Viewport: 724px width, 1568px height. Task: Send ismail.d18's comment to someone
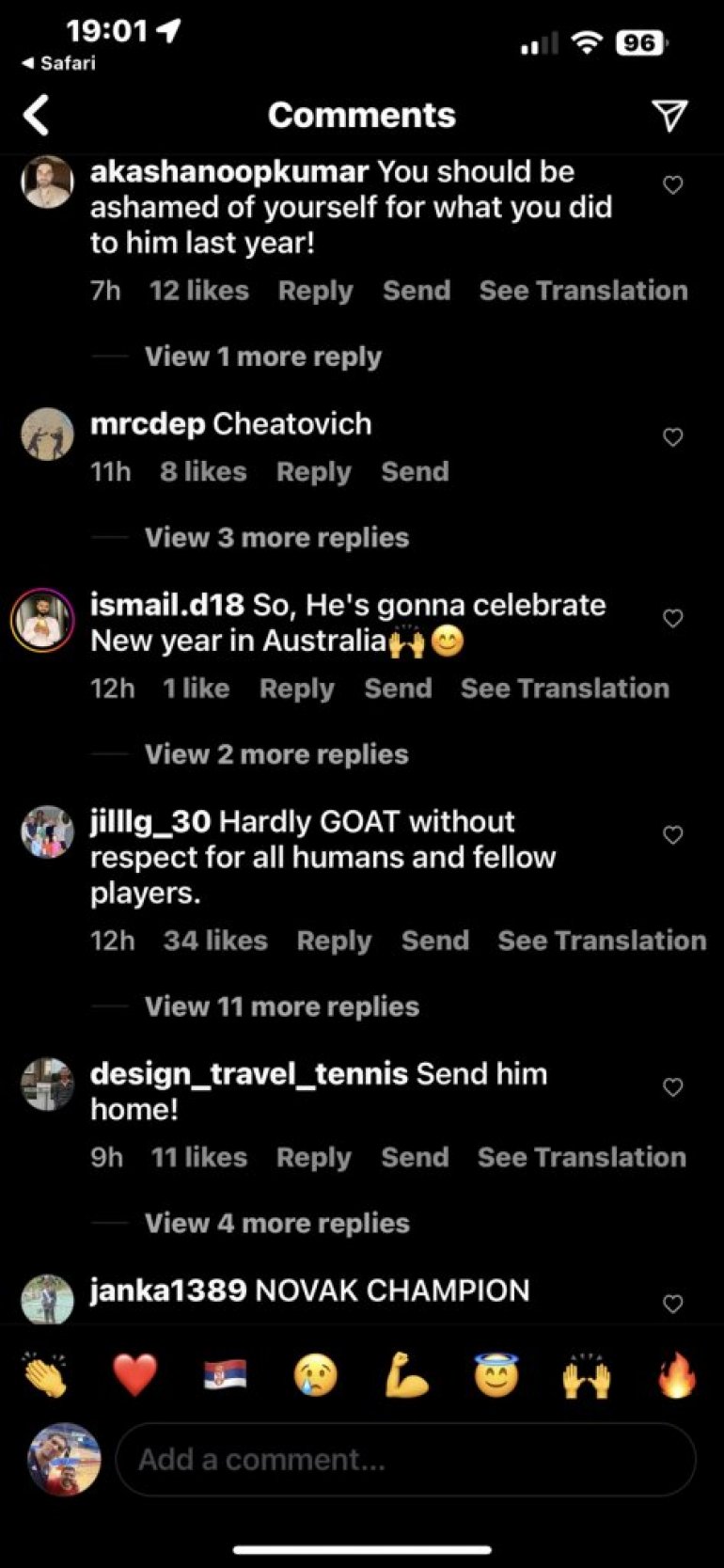(398, 689)
